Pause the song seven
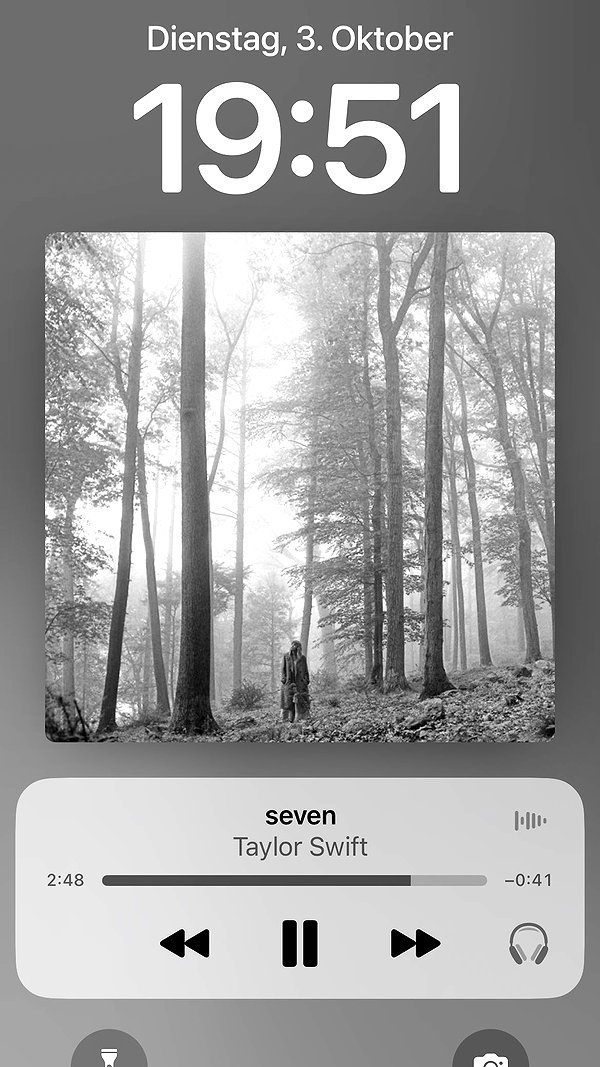The width and height of the screenshot is (600, 1067). (300, 943)
